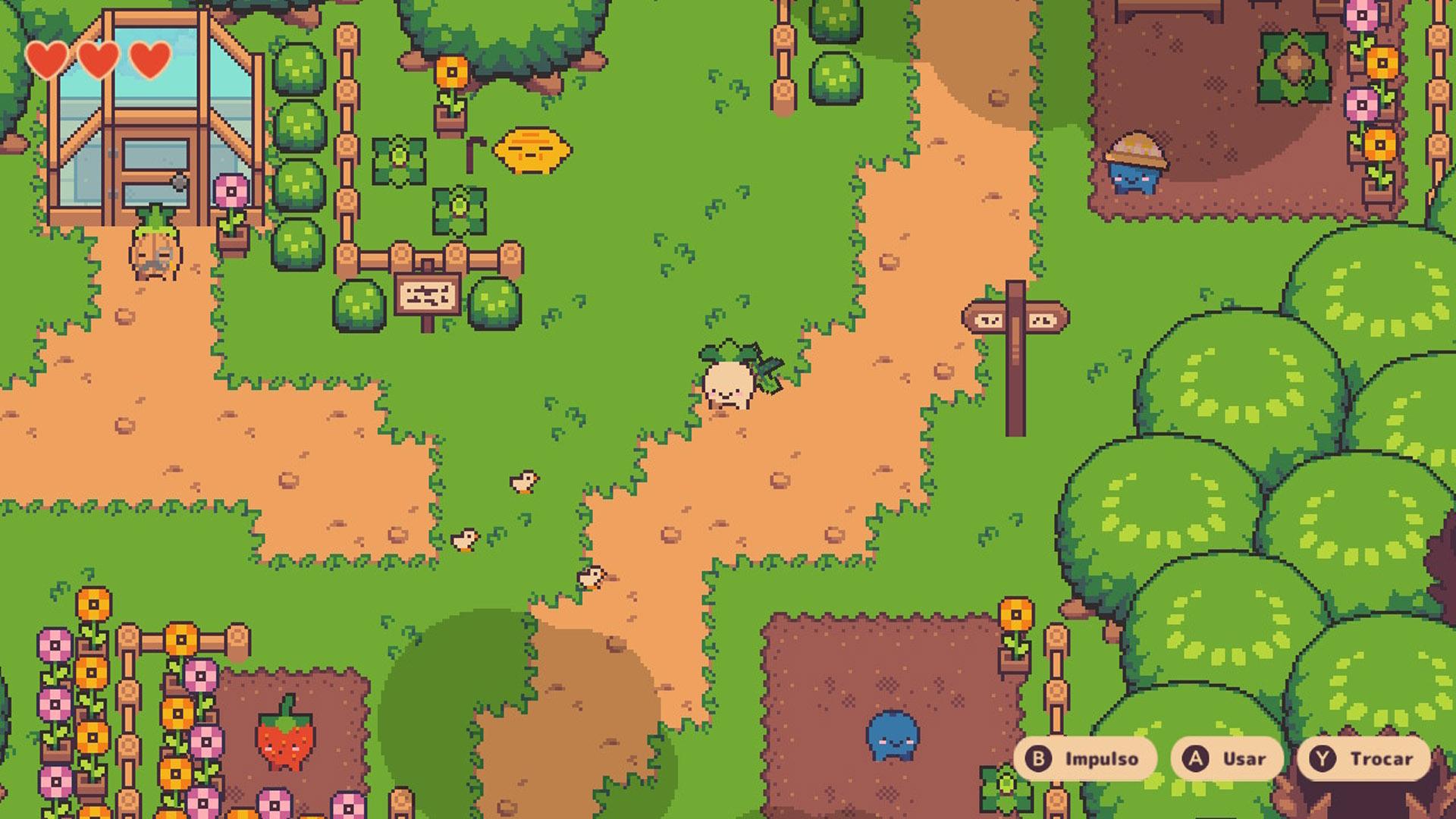Tap the B Impulso button

pyautogui.click(x=1085, y=758)
